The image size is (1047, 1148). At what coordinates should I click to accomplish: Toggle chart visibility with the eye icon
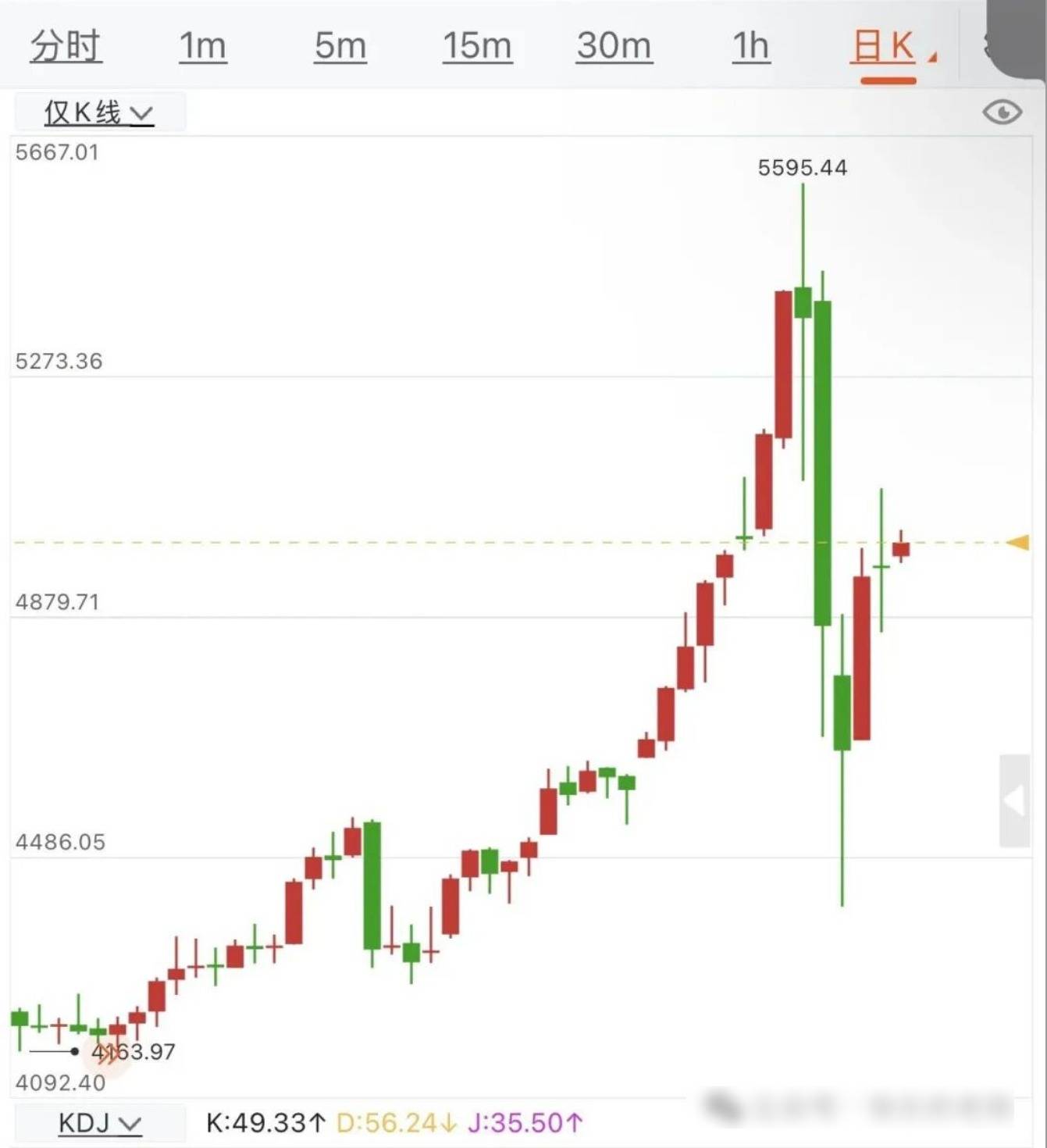click(x=1002, y=112)
